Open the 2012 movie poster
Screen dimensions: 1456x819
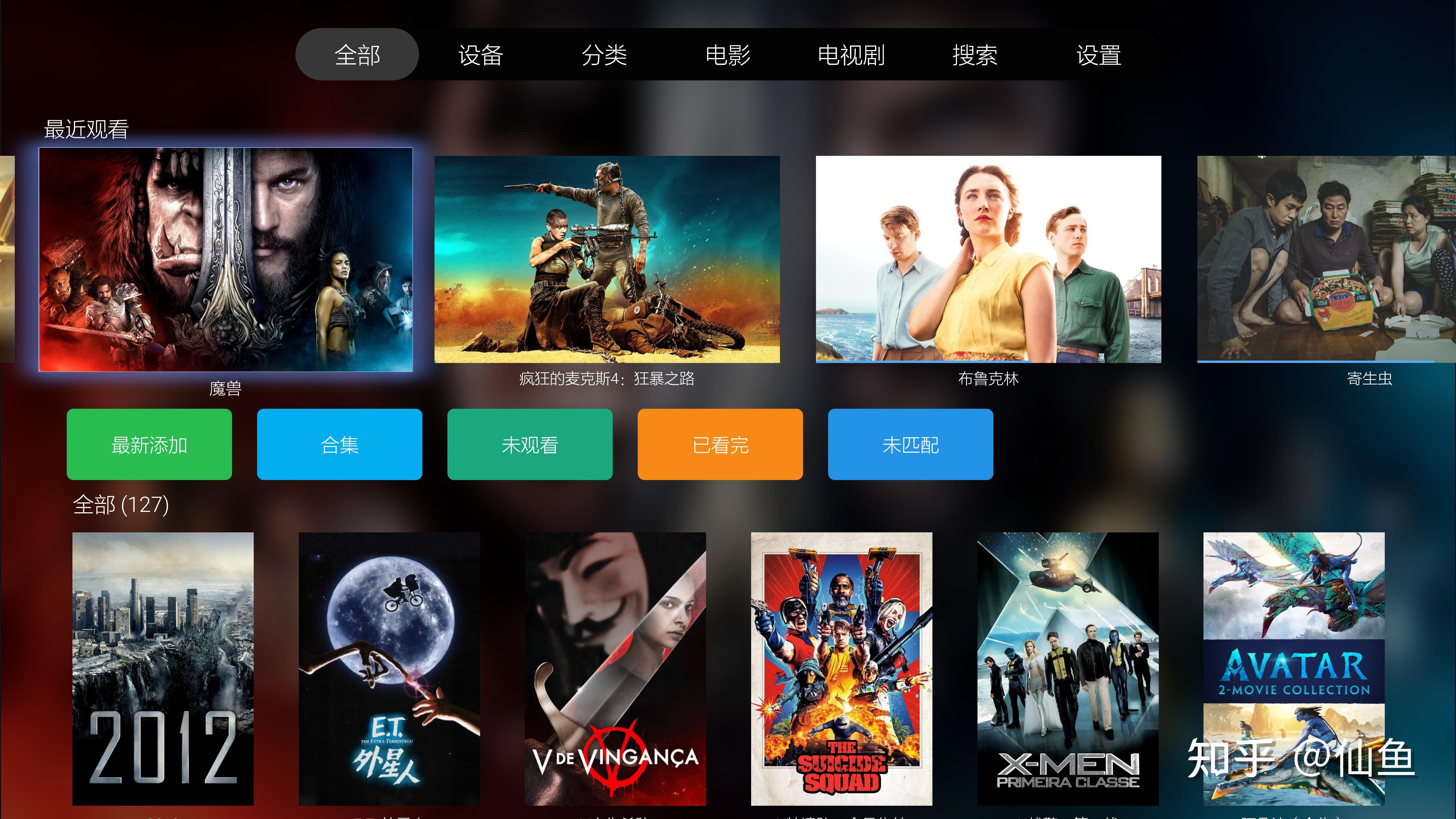click(163, 668)
